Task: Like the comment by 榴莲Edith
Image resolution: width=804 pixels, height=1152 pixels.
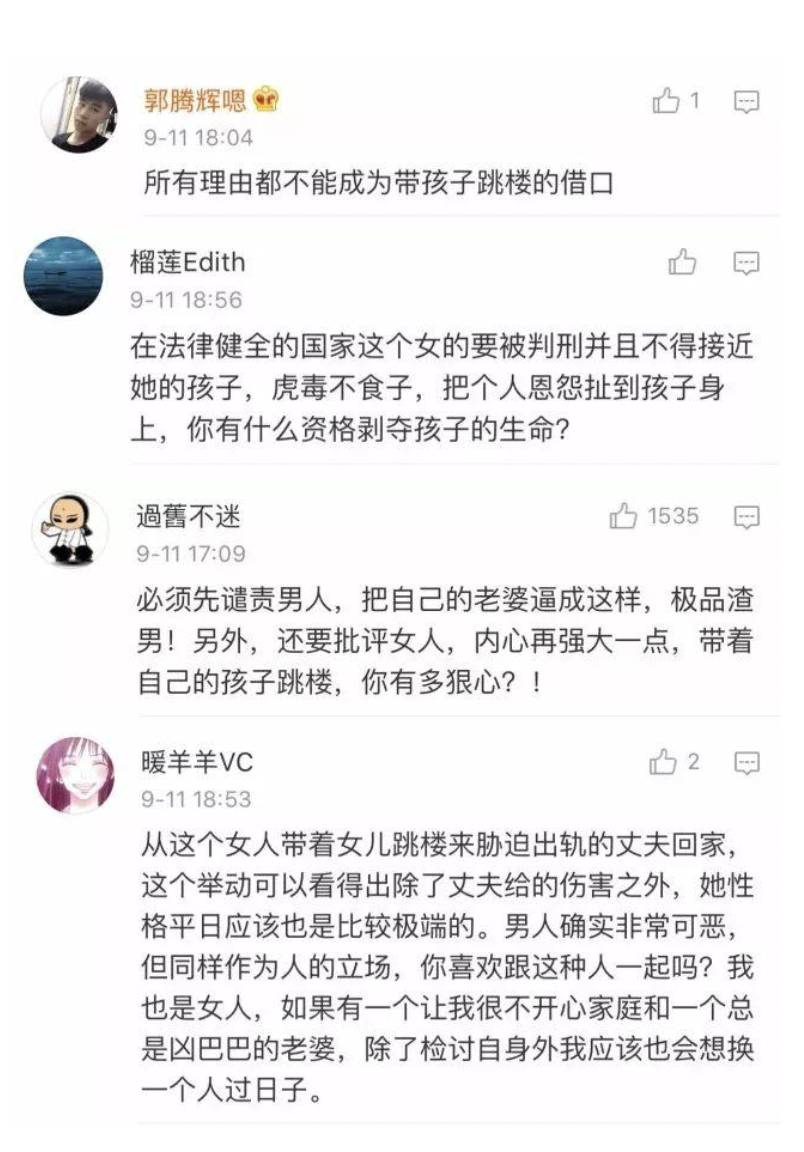Action: pyautogui.click(x=682, y=262)
